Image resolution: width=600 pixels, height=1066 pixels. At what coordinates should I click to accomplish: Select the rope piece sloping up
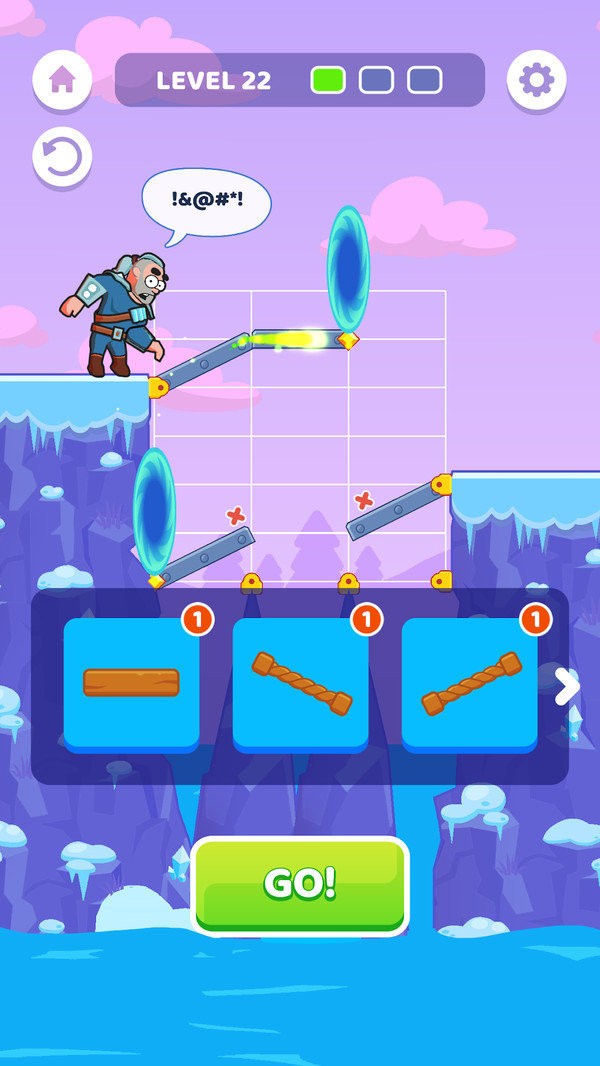(x=470, y=683)
